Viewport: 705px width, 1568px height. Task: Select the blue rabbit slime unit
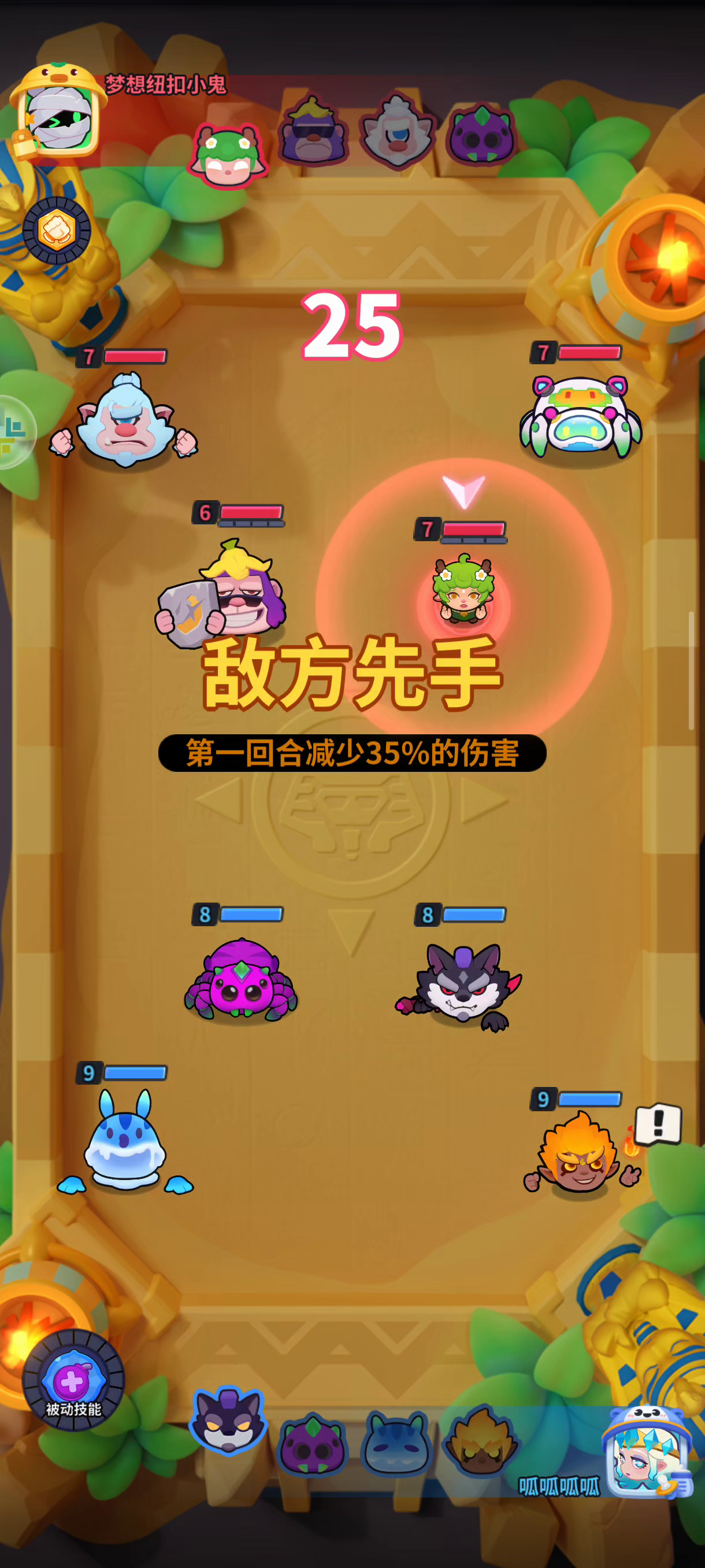(x=125, y=1141)
